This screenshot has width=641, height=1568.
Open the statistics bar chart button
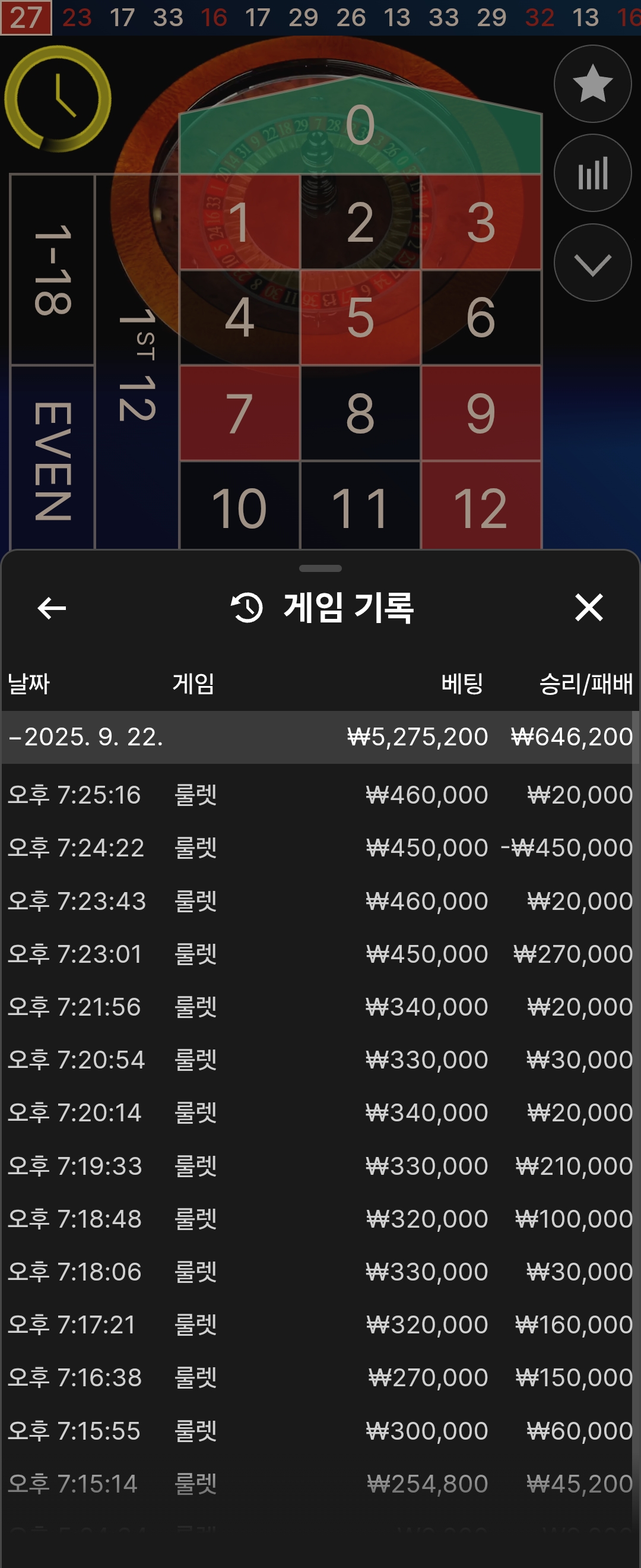point(592,173)
